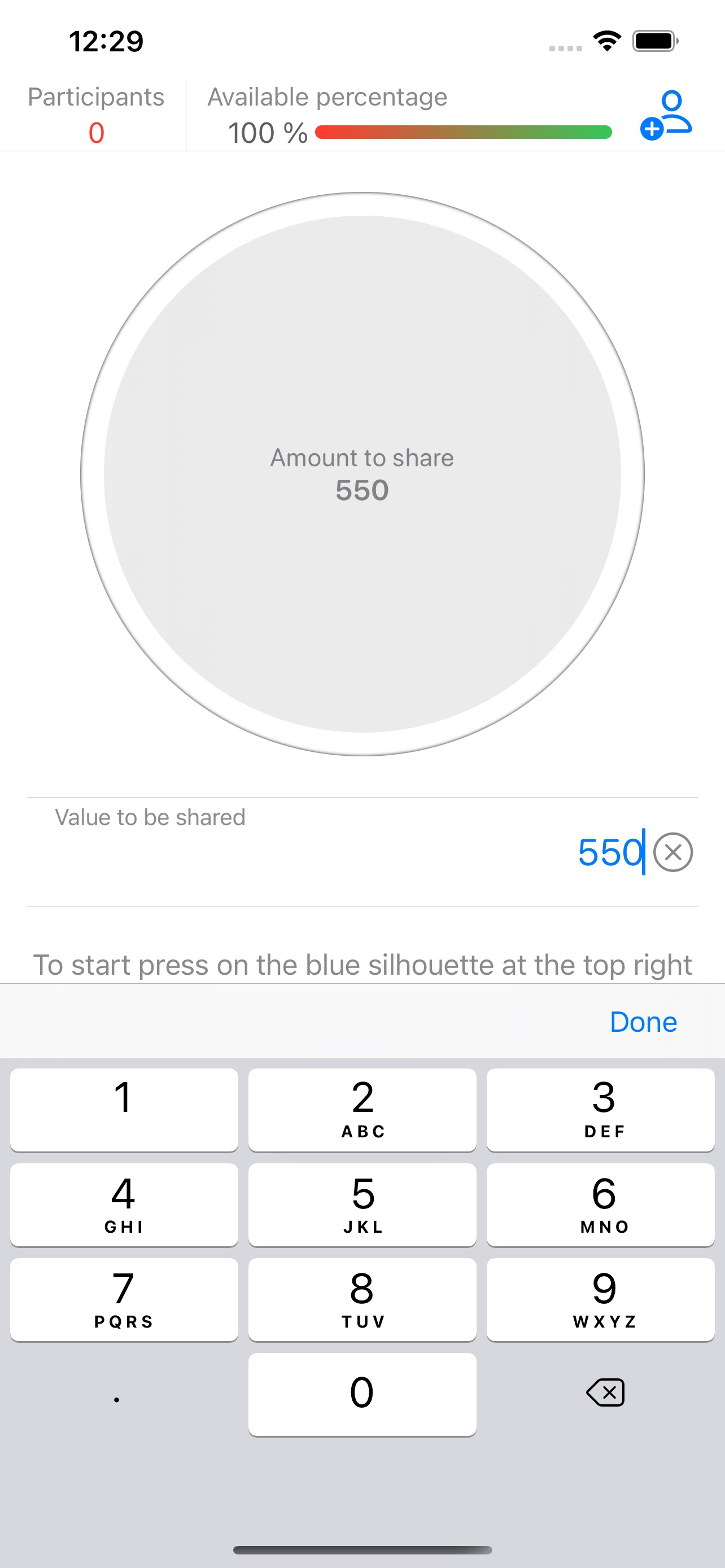Tap the plus symbol on the add-user icon

coord(652,130)
